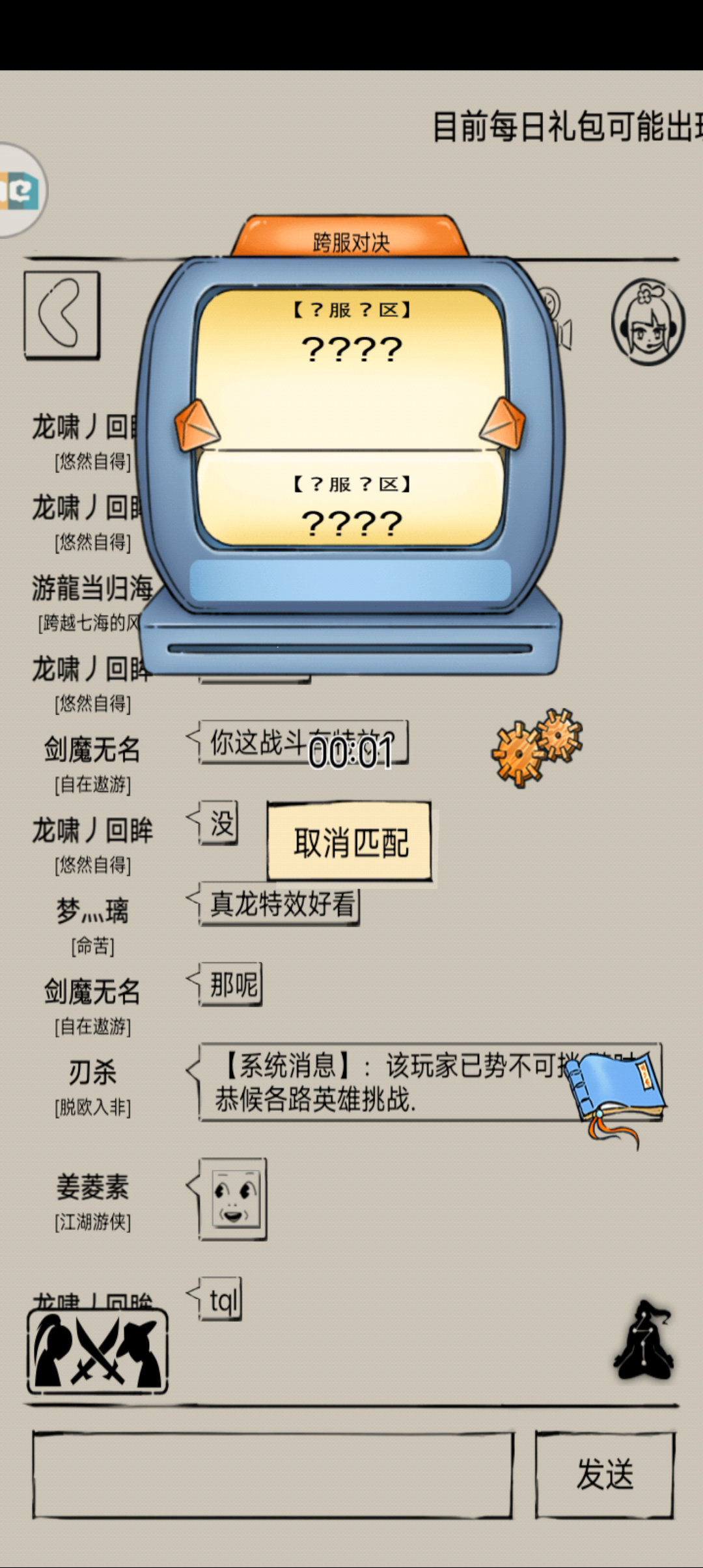This screenshot has width=703, height=1568.
Task: Open the customer service girl avatar
Action: pos(648,321)
